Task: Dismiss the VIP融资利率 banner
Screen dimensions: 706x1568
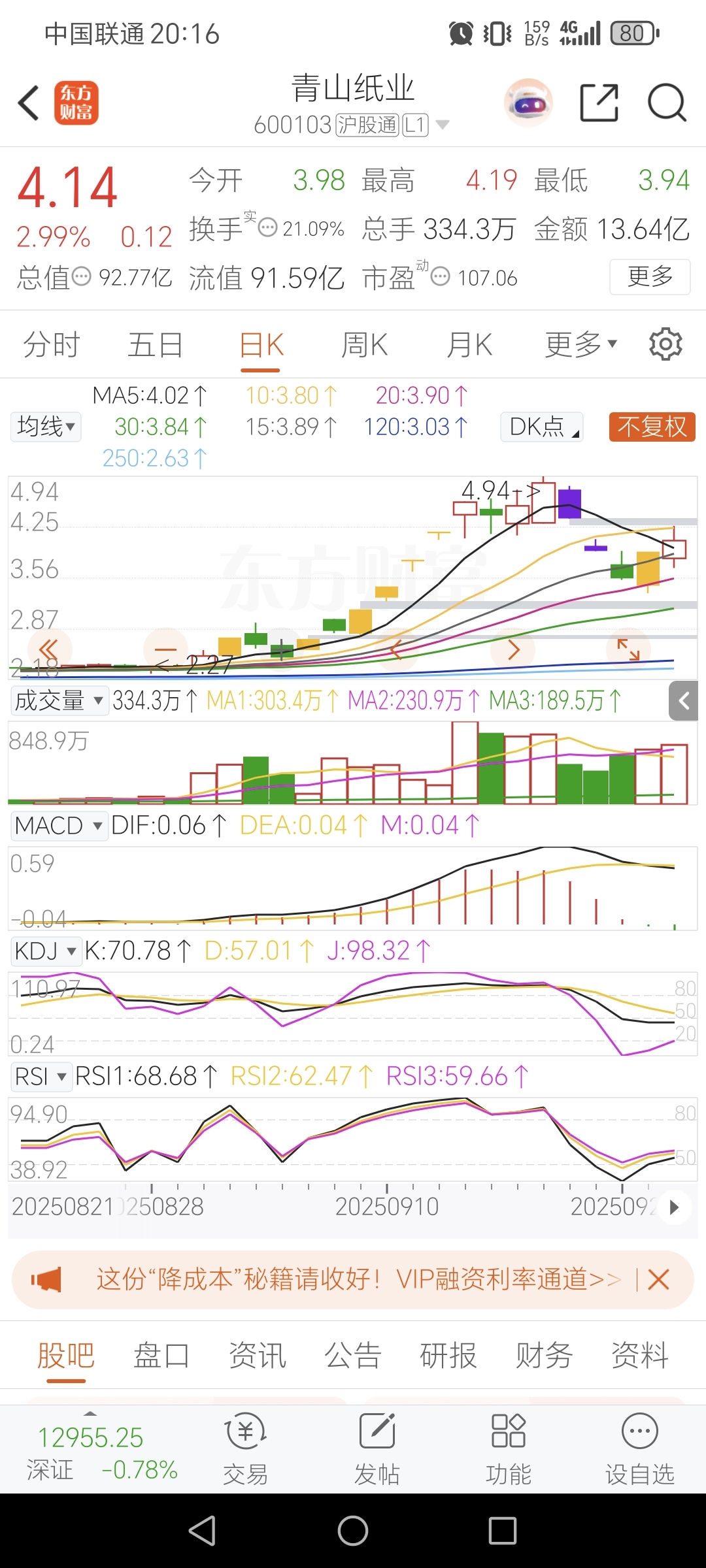Action: [658, 1279]
